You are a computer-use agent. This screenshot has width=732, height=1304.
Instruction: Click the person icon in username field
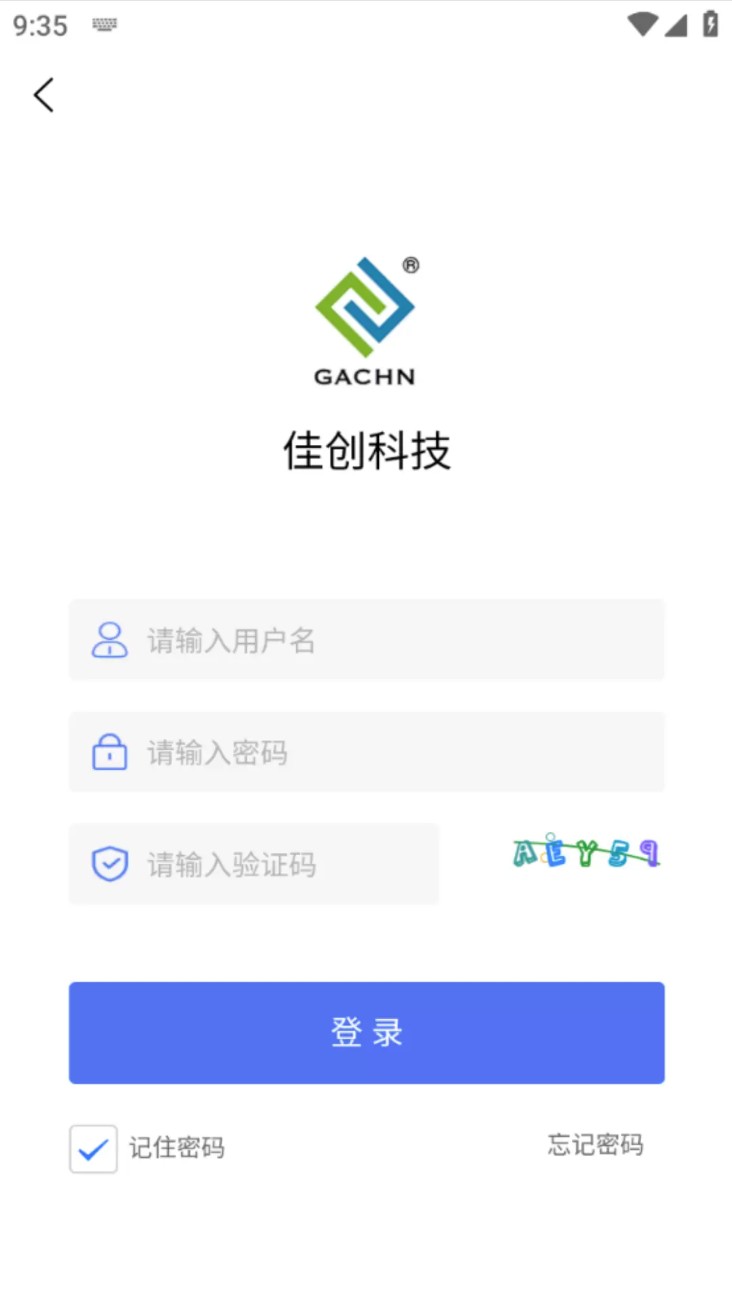[x=110, y=640]
